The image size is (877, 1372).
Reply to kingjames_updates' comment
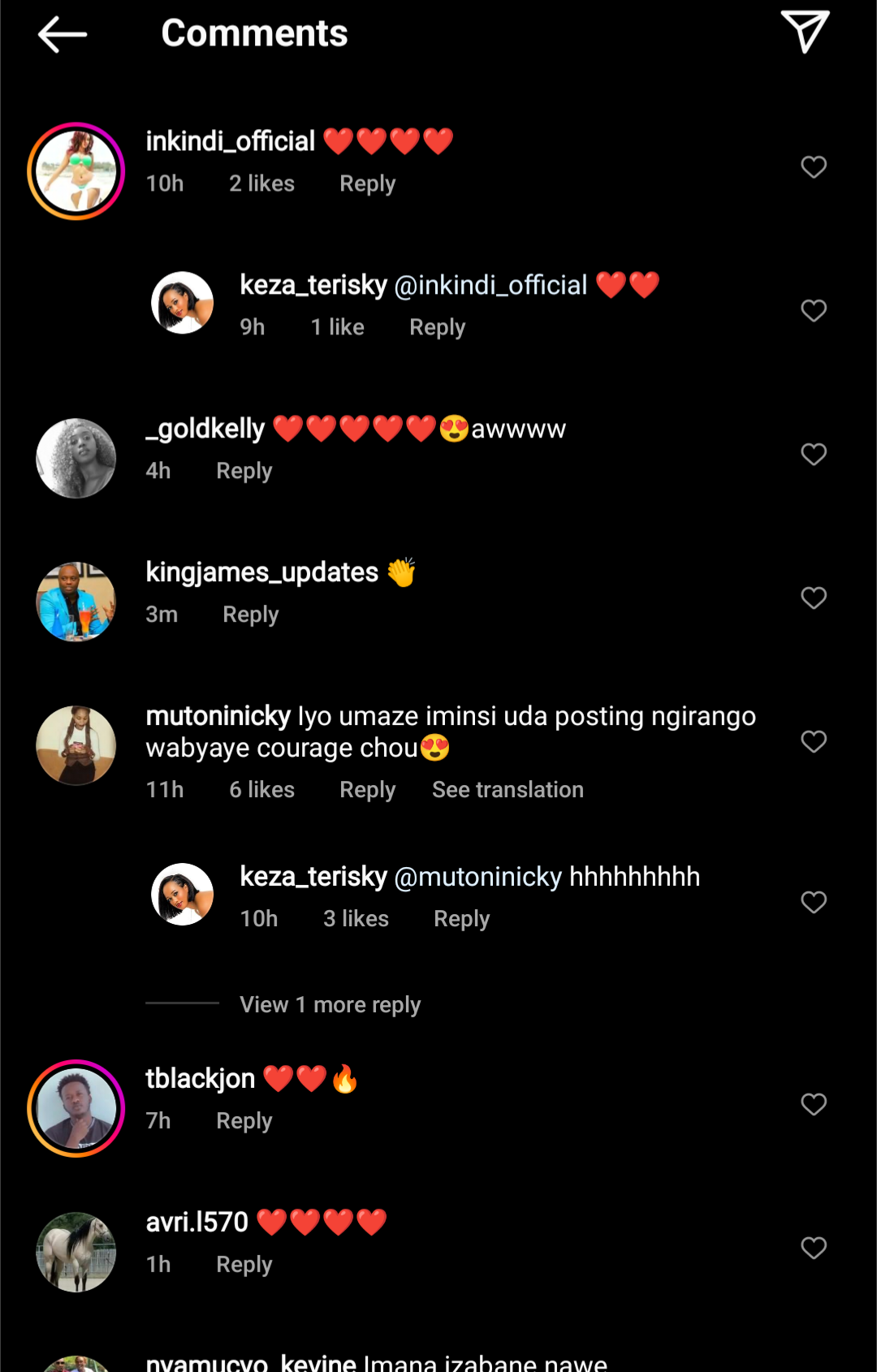click(250, 615)
